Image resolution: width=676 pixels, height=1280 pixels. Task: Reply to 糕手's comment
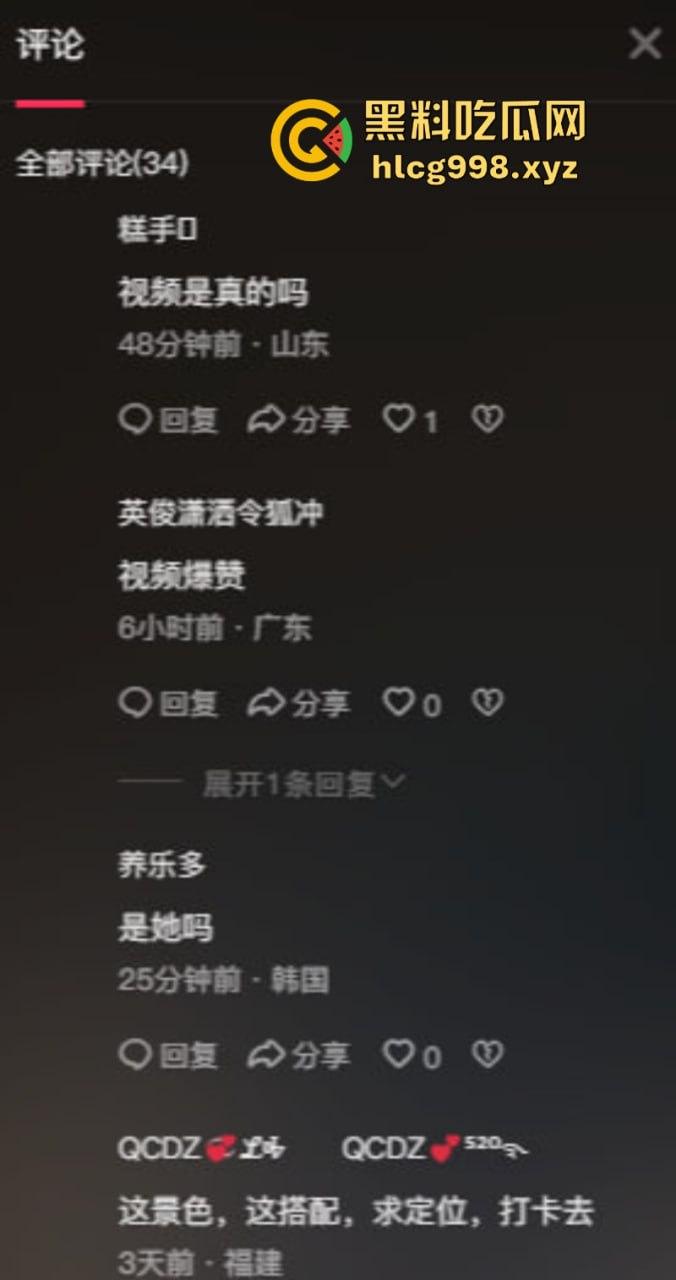click(x=168, y=420)
